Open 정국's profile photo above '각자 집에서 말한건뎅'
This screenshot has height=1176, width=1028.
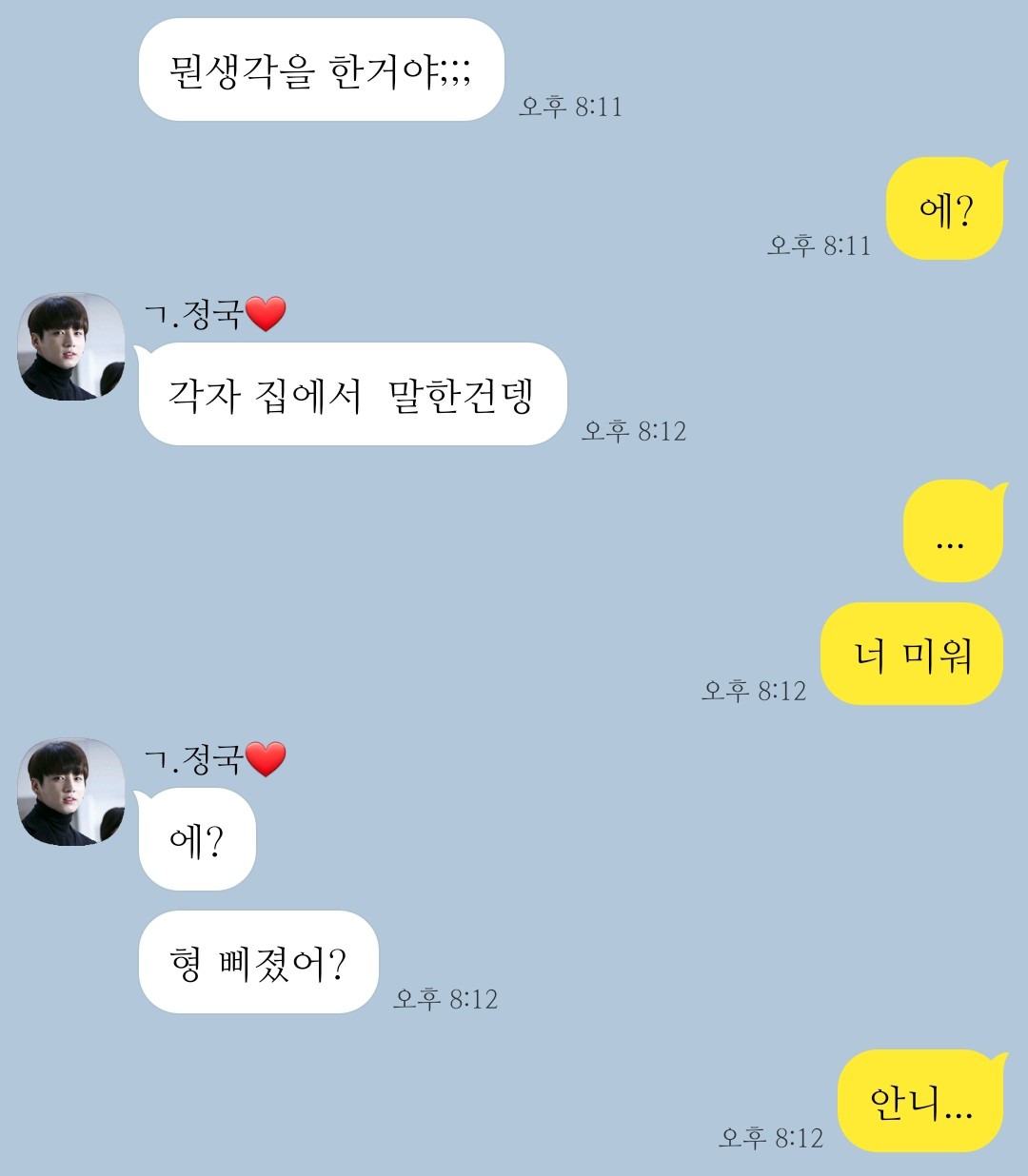click(71, 346)
